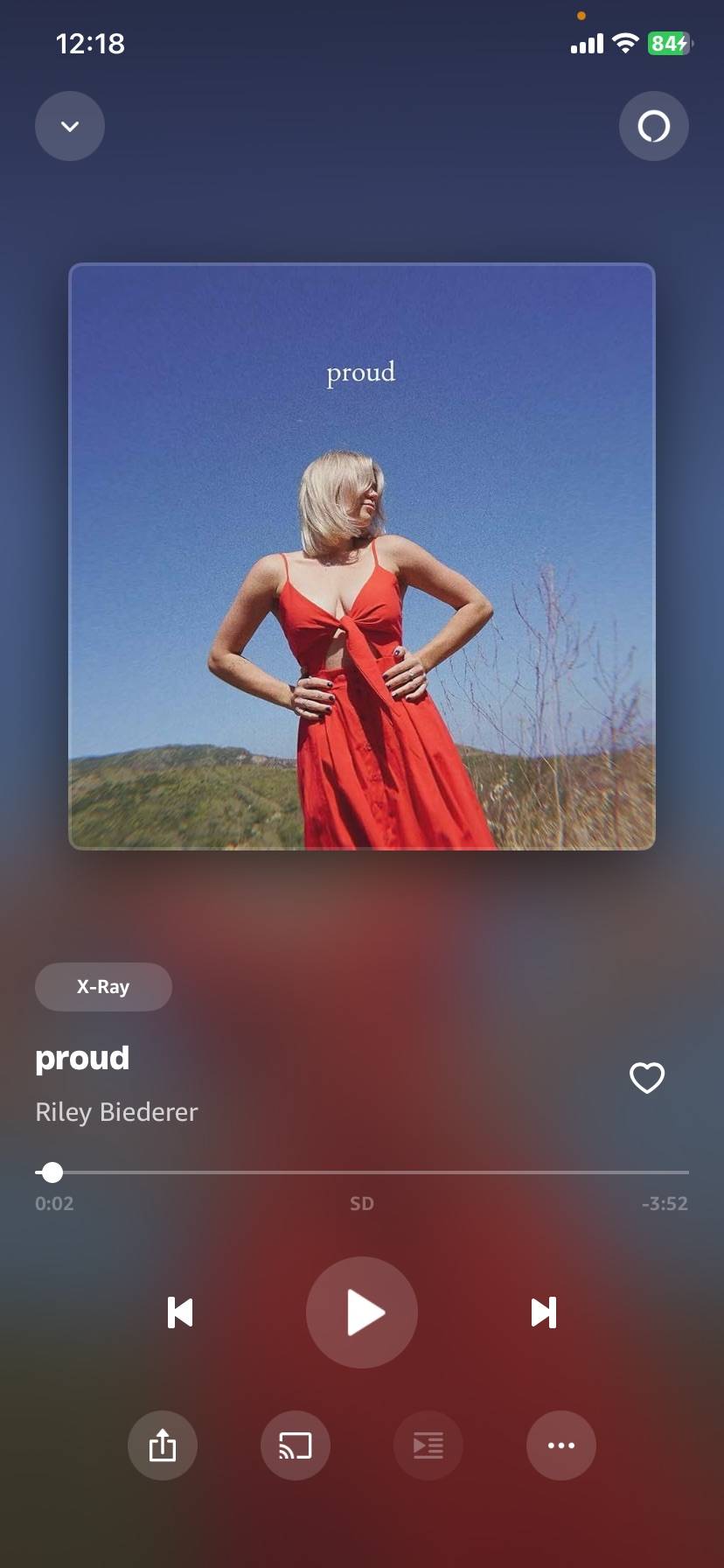Like the song proud
The width and height of the screenshot is (724, 1568).
coord(647,1078)
